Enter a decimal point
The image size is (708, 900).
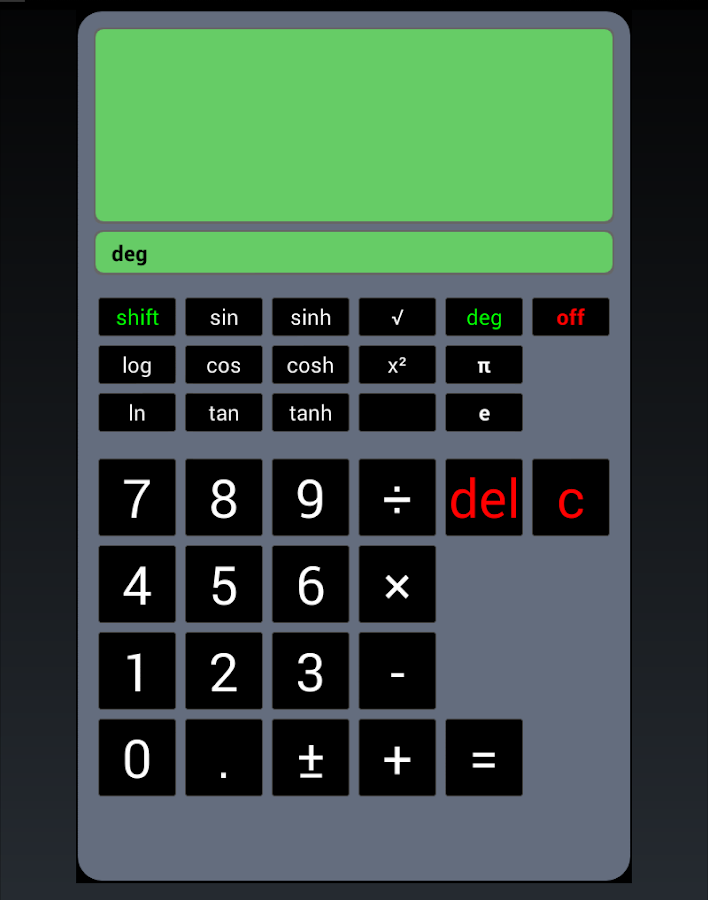[x=224, y=758]
